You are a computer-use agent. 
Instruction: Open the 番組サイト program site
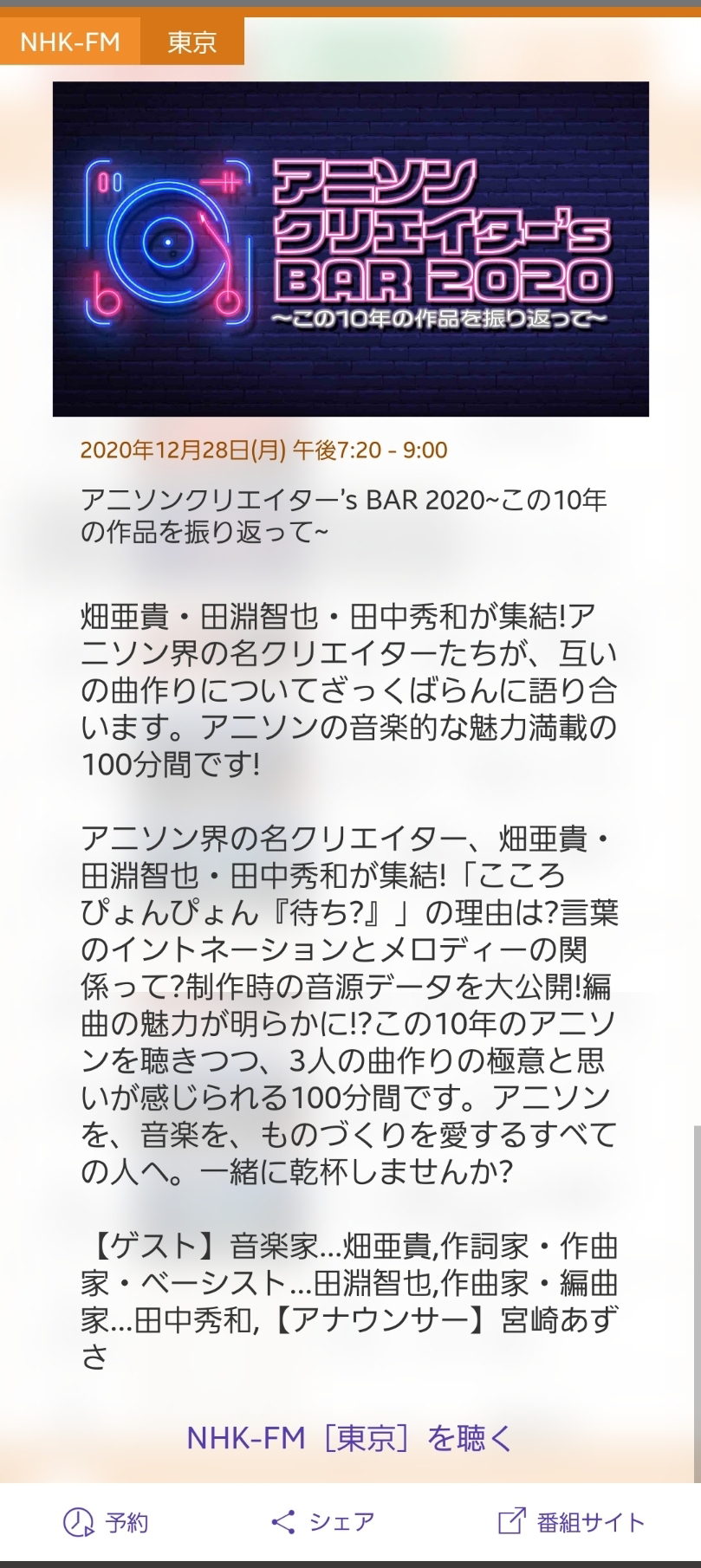pyautogui.click(x=572, y=1522)
